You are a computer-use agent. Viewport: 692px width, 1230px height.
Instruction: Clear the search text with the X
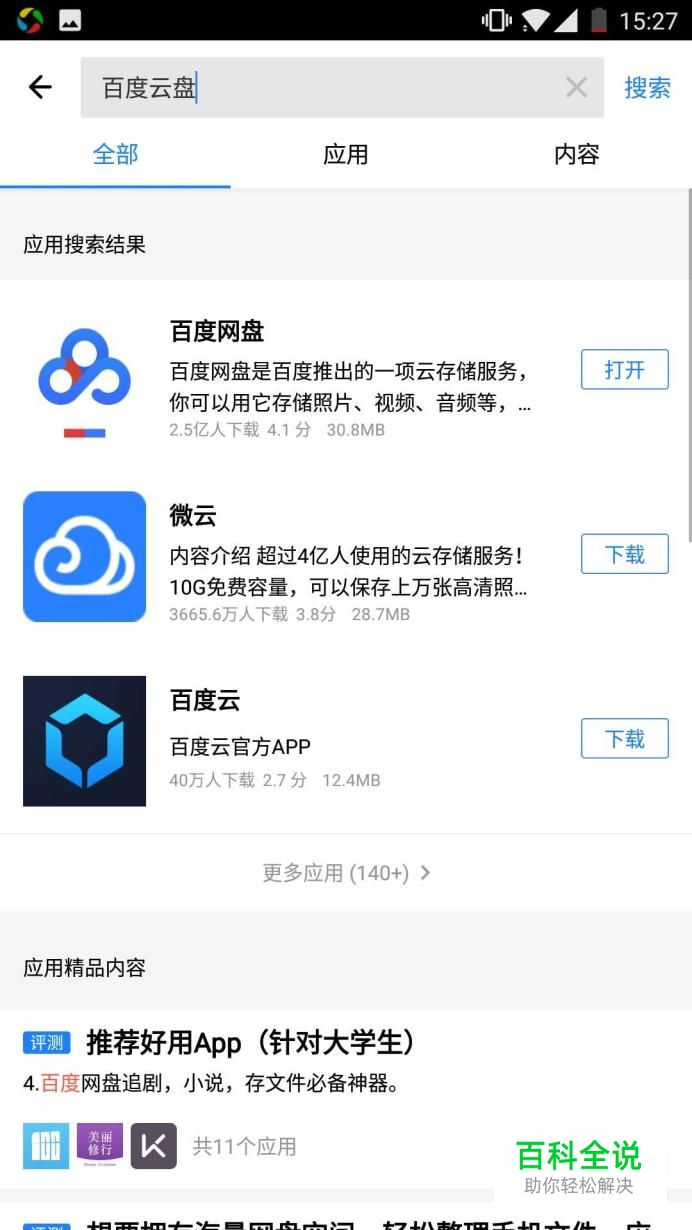pos(576,88)
